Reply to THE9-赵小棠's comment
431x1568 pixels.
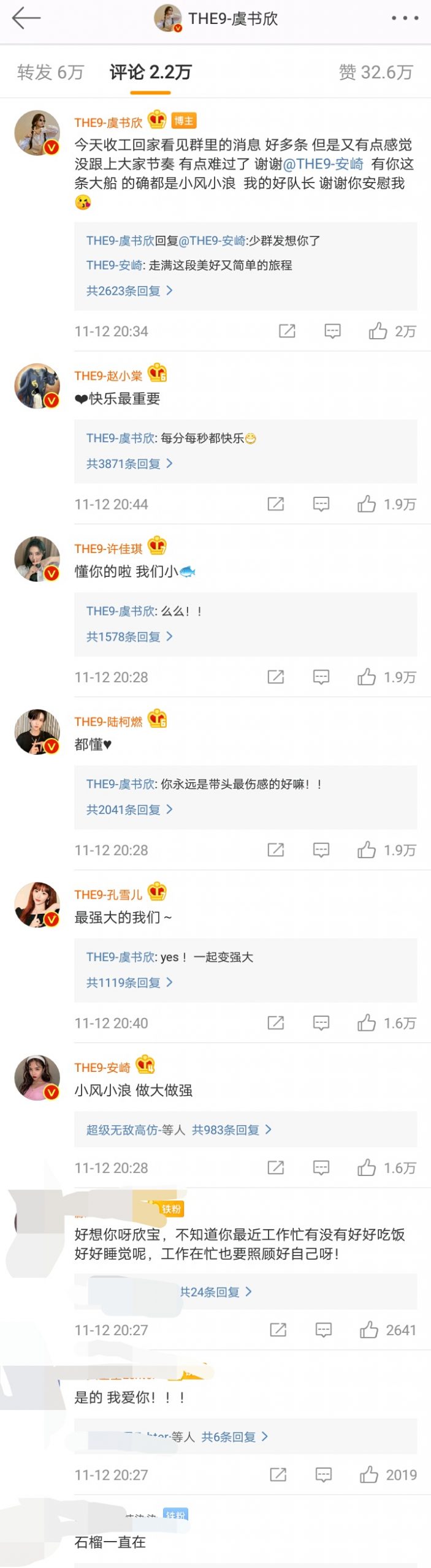321,504
